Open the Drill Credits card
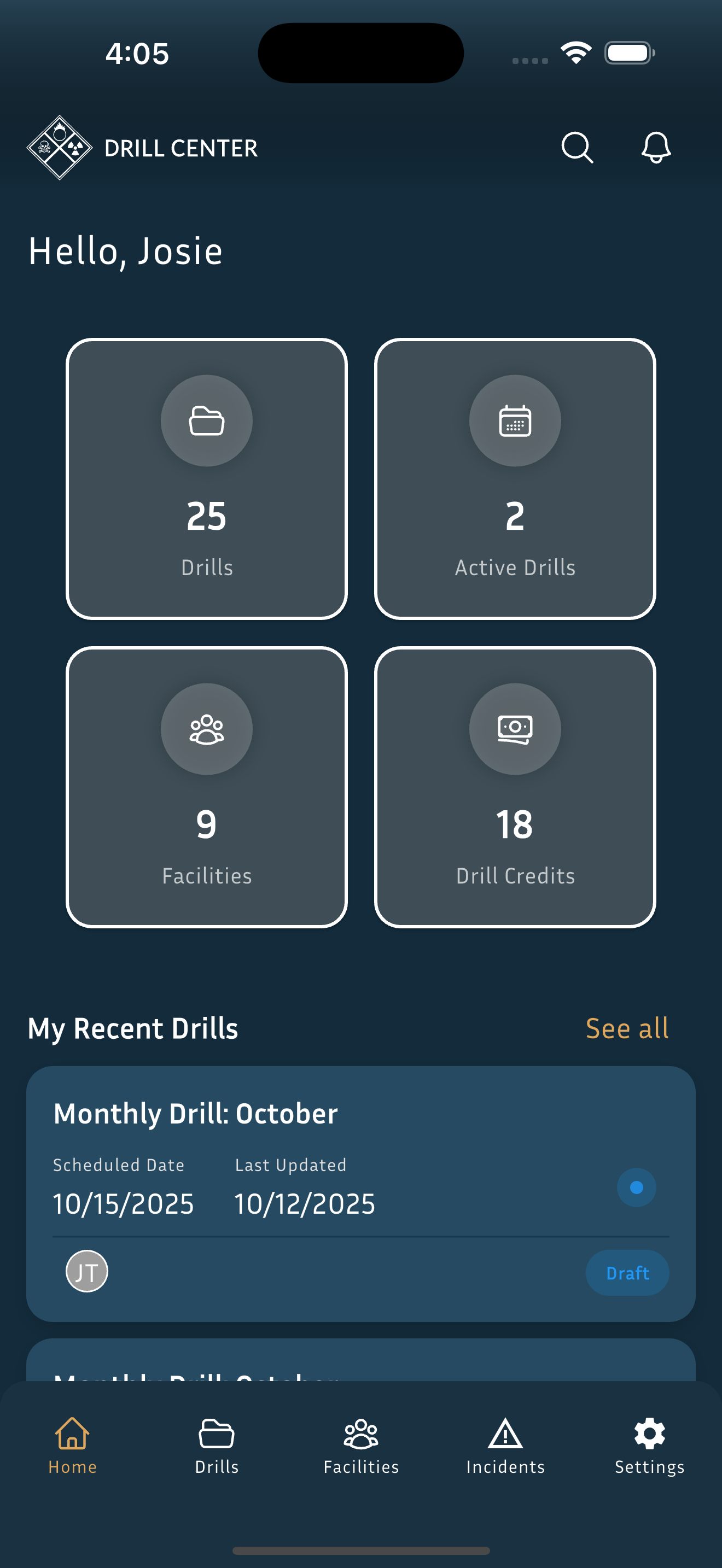This screenshot has height=1568, width=722. (x=515, y=787)
